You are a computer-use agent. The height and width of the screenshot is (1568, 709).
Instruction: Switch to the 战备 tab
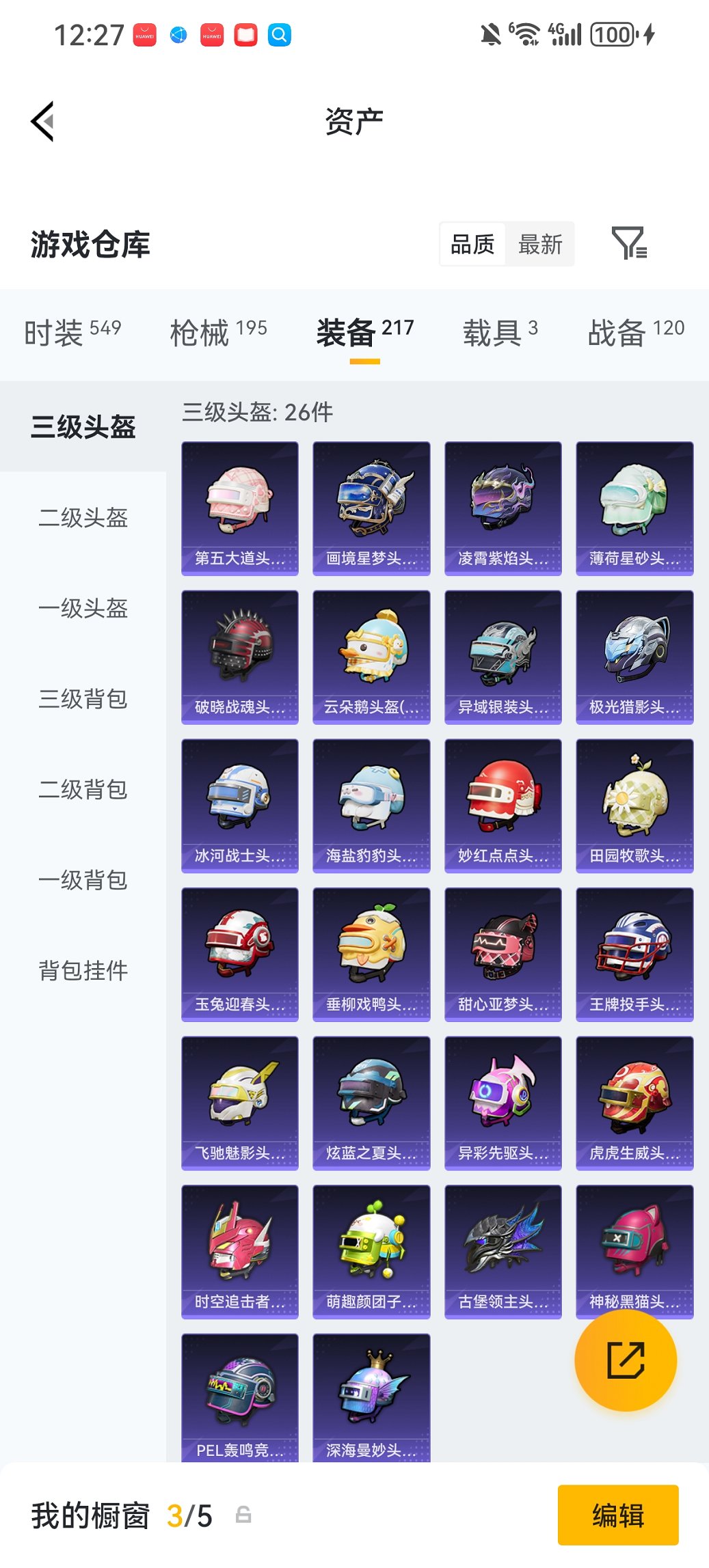636,333
